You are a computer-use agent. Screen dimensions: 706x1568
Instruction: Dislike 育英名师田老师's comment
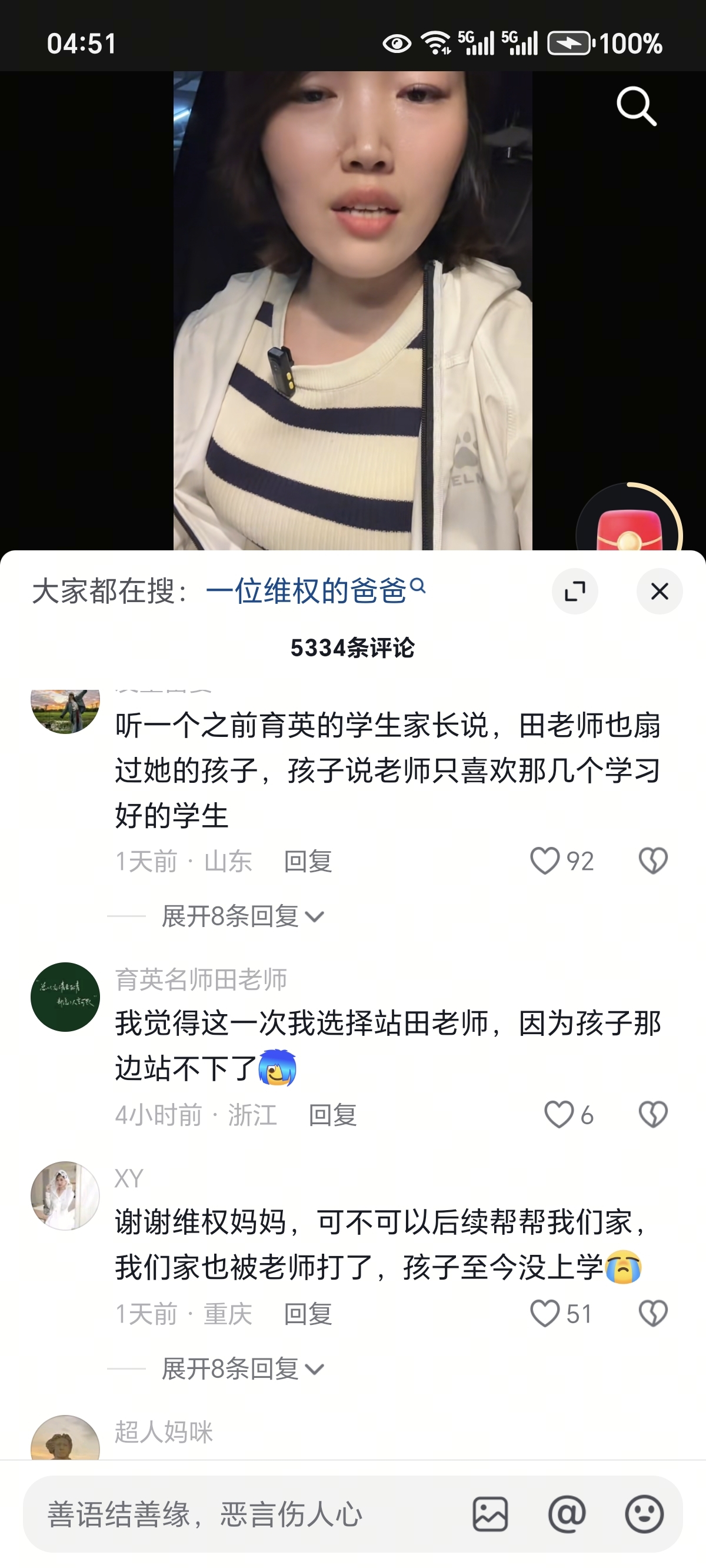(x=653, y=1115)
